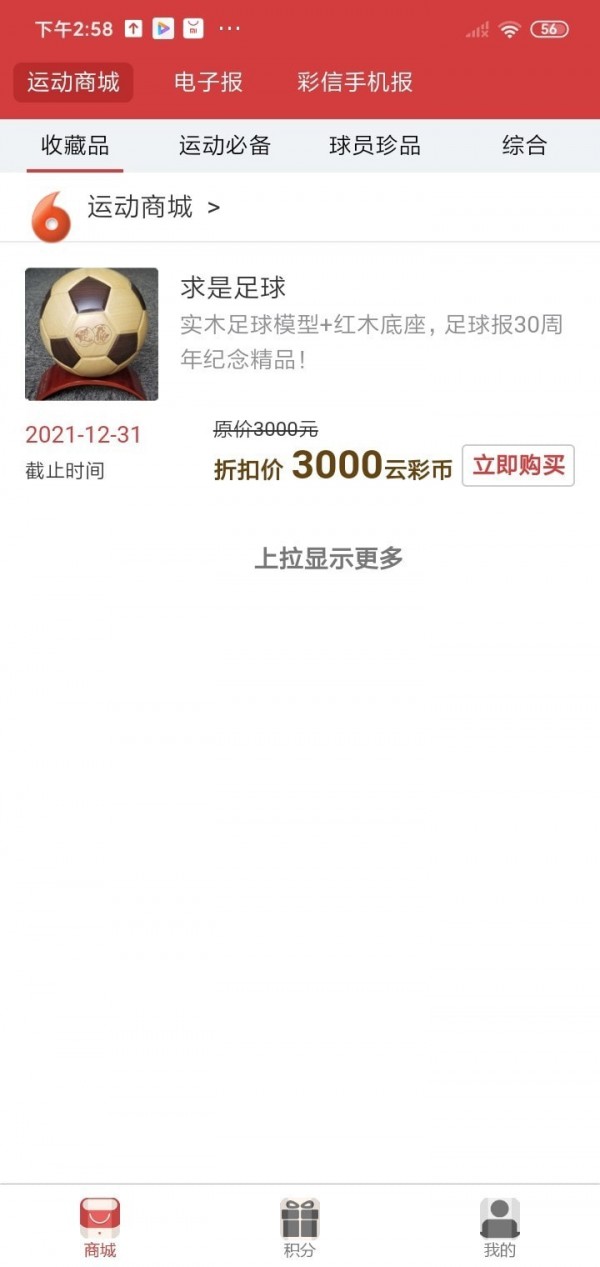Open the 运动商城 > header link
This screenshot has width=600, height=1267.
click(x=153, y=208)
